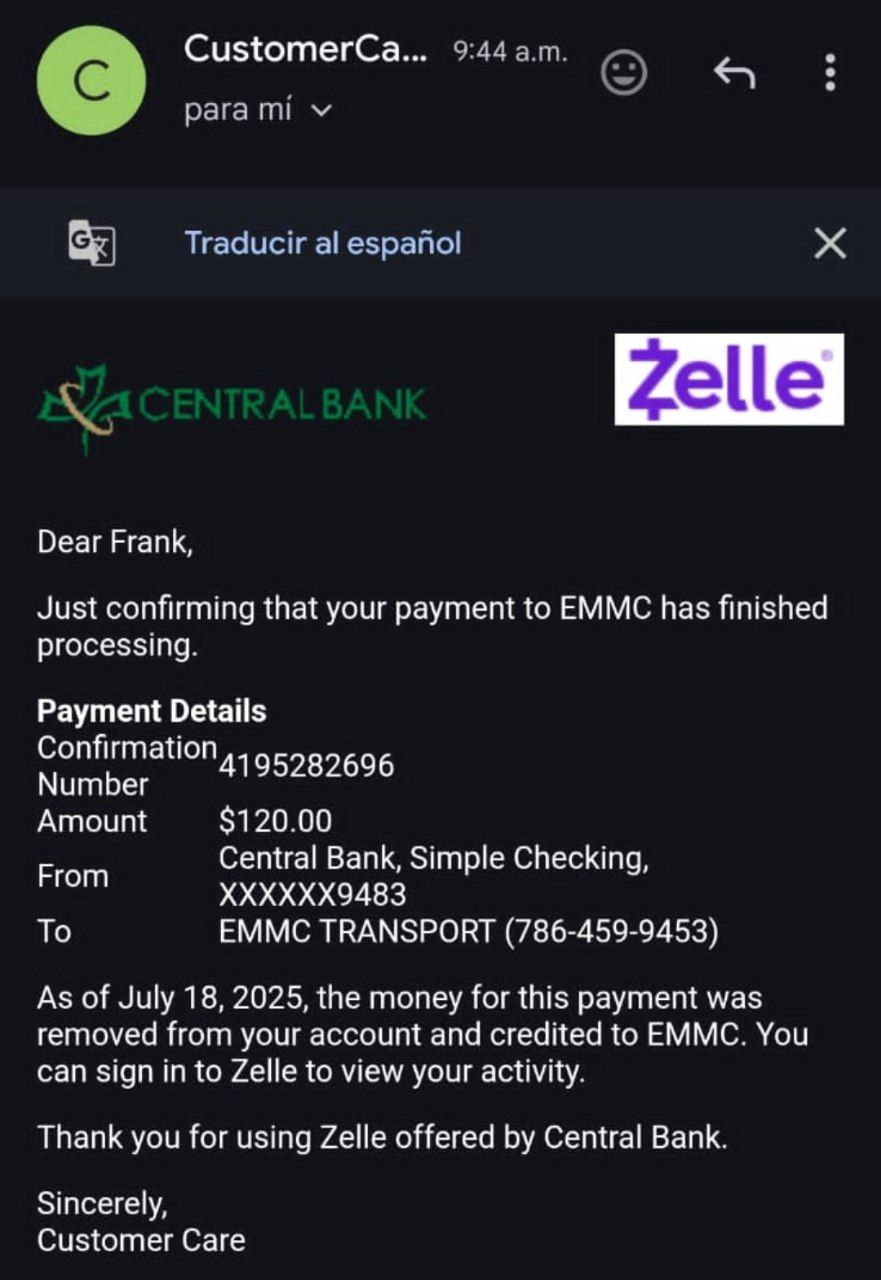
Task: Translate the email with "Traducir al español"
Action: (x=323, y=243)
